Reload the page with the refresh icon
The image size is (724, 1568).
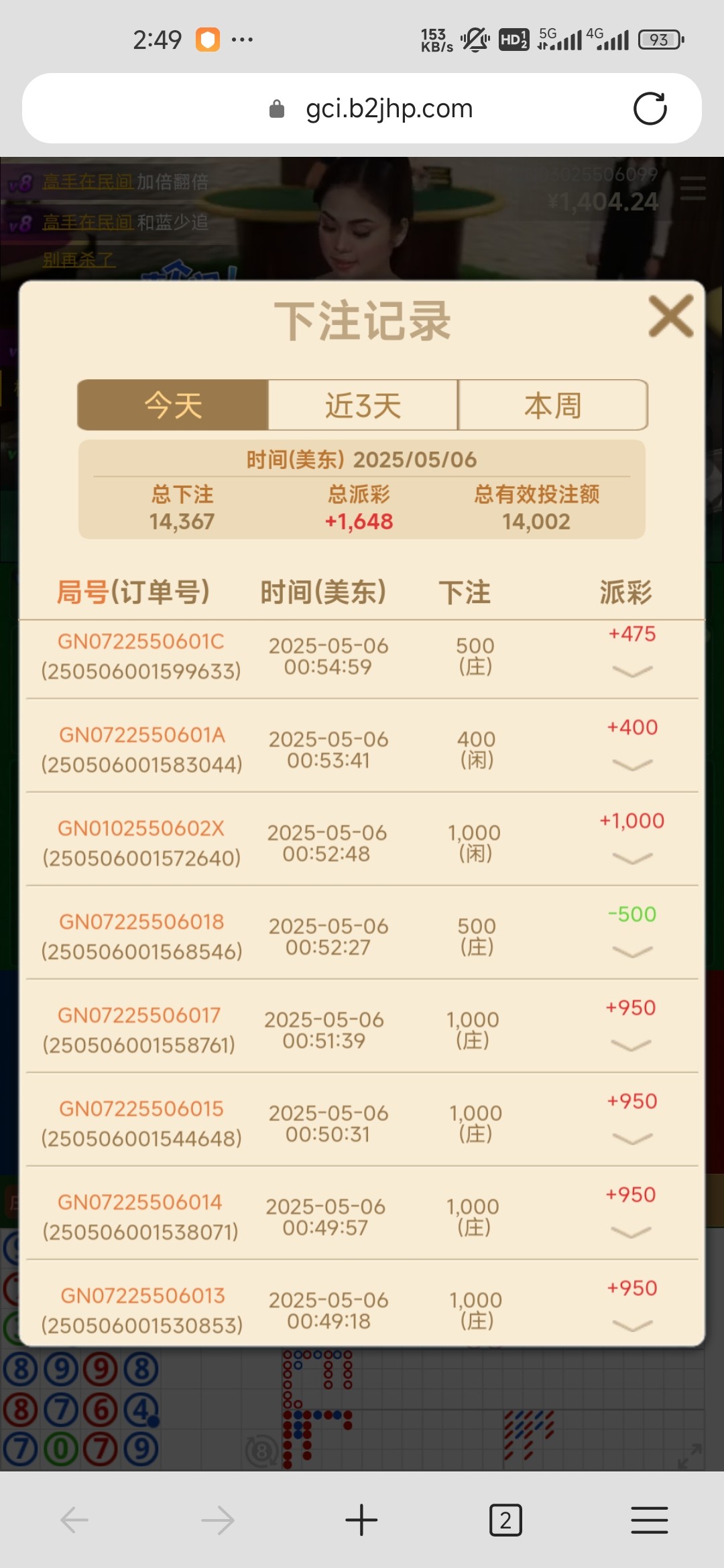650,109
